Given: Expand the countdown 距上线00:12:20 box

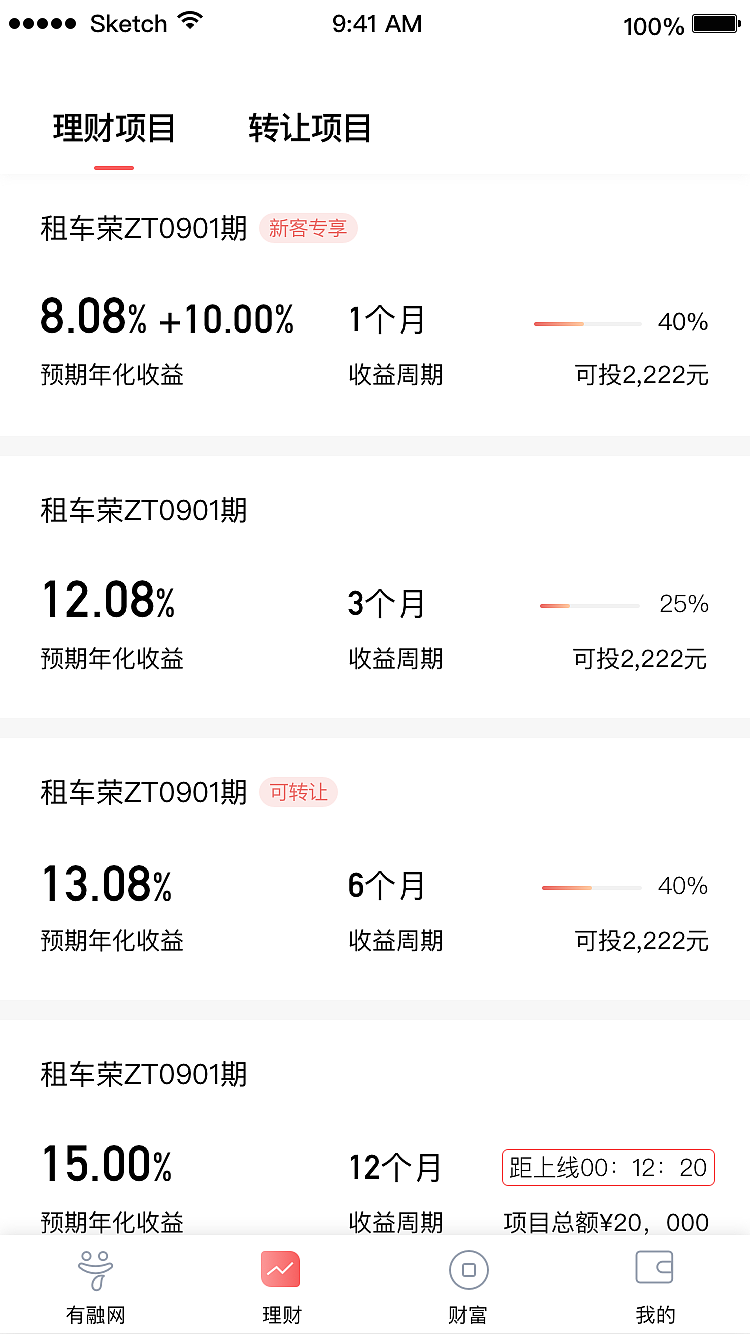Looking at the screenshot, I should pyautogui.click(x=607, y=1167).
